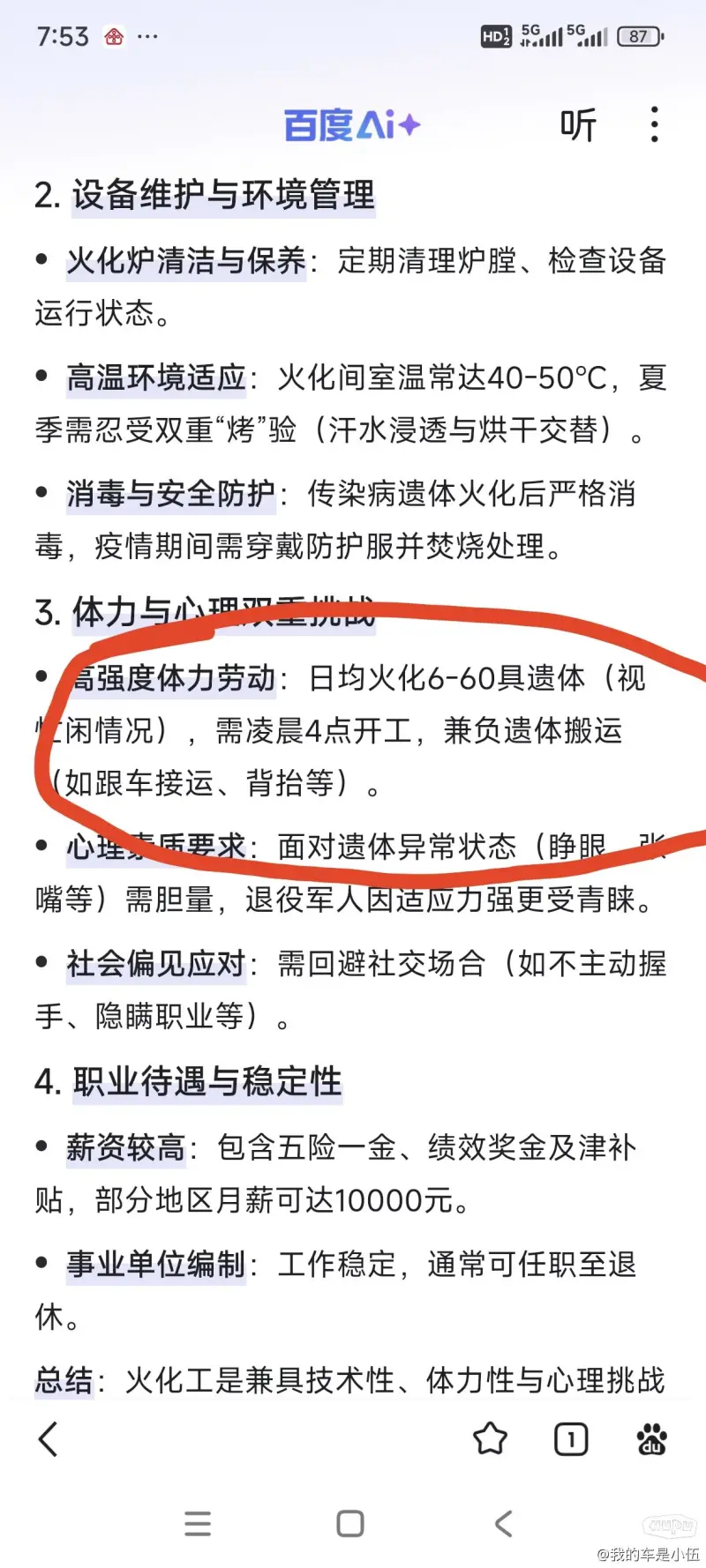Screen dimensions: 706x1568
Task: Bookmark this page with the star icon
Action: pyautogui.click(x=491, y=1439)
